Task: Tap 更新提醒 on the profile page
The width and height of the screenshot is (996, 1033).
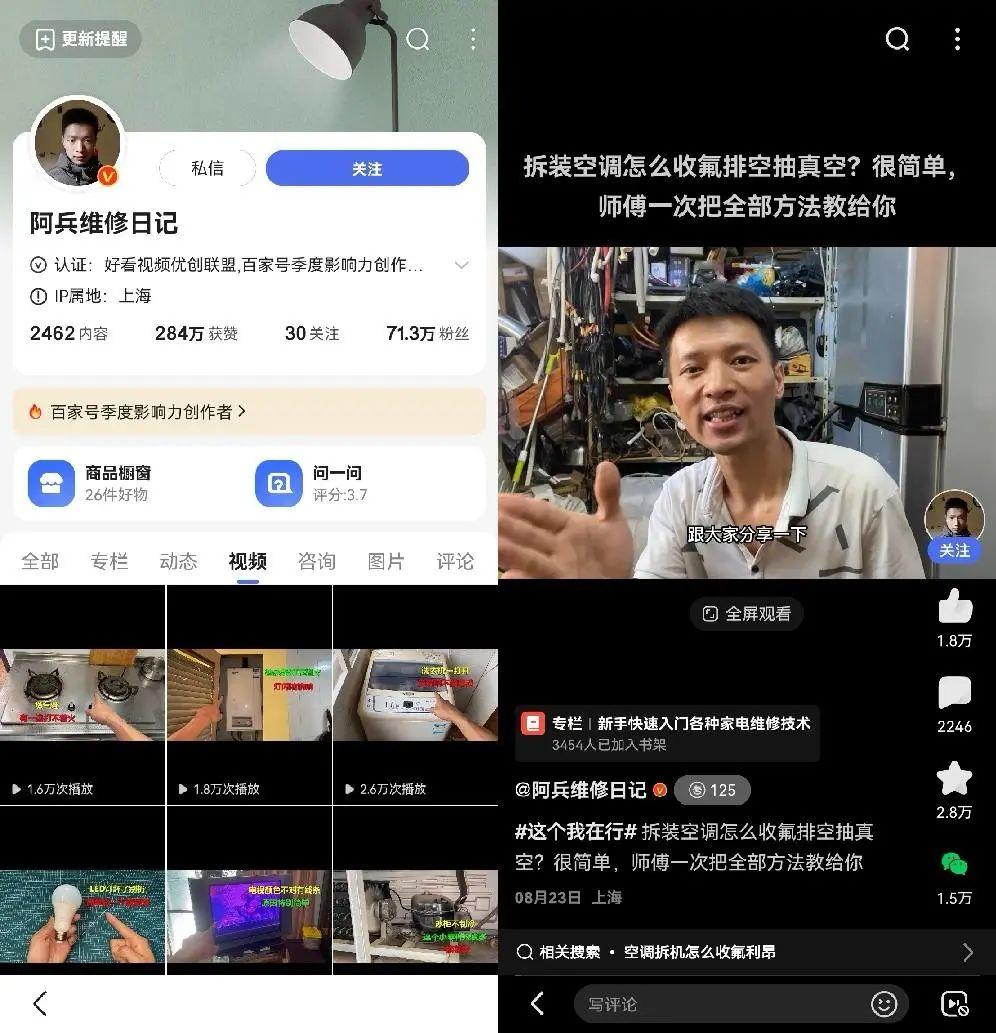Action: pyautogui.click(x=80, y=39)
